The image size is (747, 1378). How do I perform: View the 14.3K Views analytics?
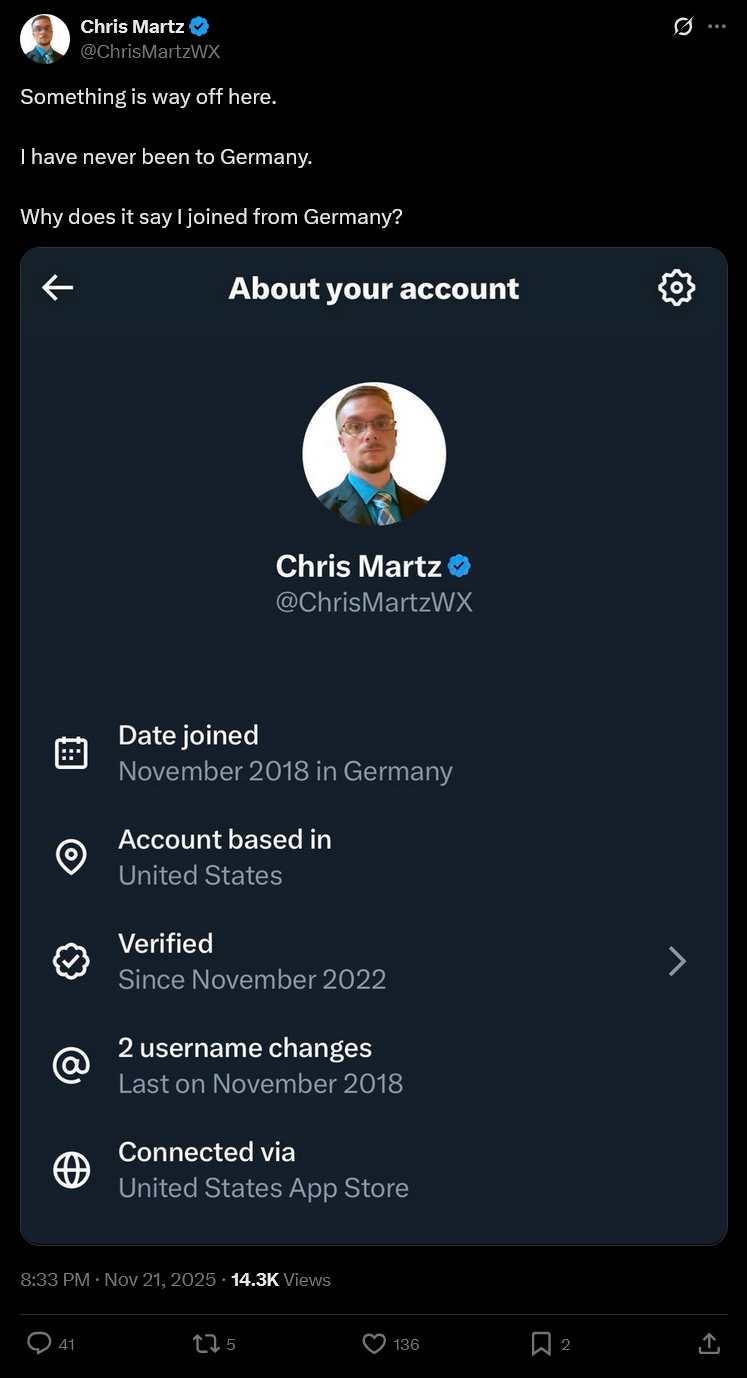(280, 1279)
